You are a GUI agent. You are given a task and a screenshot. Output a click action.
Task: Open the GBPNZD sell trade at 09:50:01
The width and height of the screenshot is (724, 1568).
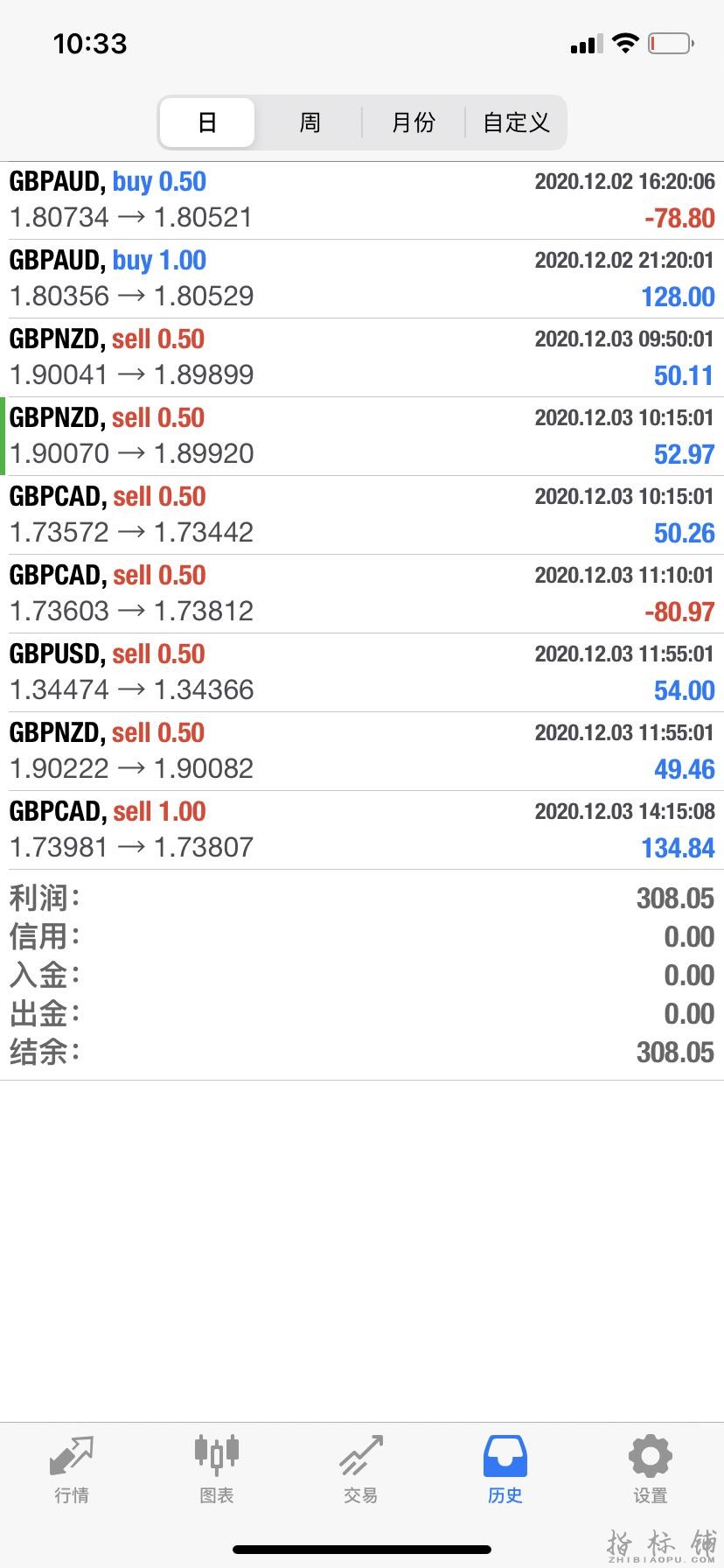click(362, 358)
